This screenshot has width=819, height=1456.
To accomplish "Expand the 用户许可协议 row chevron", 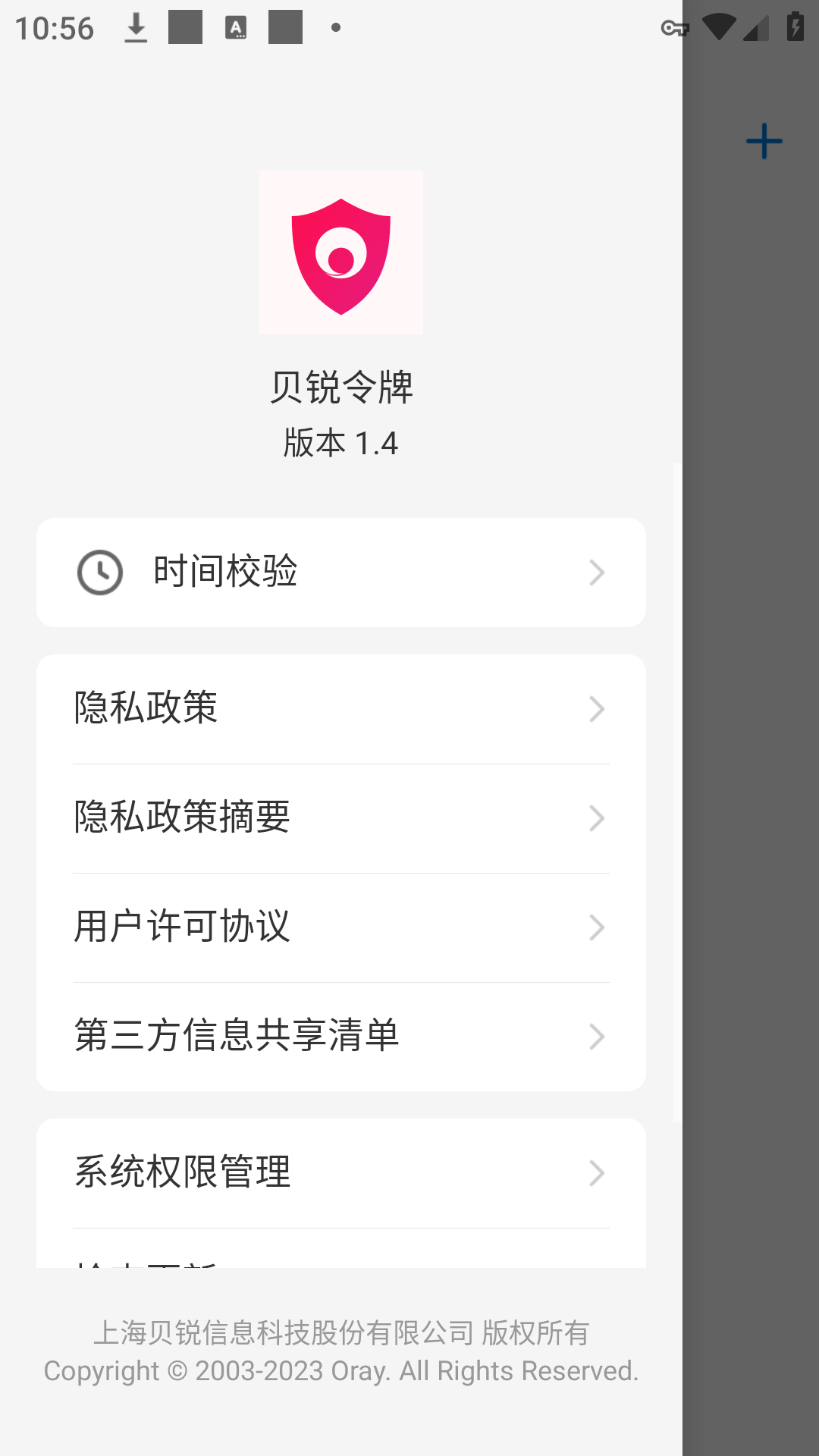I will (598, 927).
